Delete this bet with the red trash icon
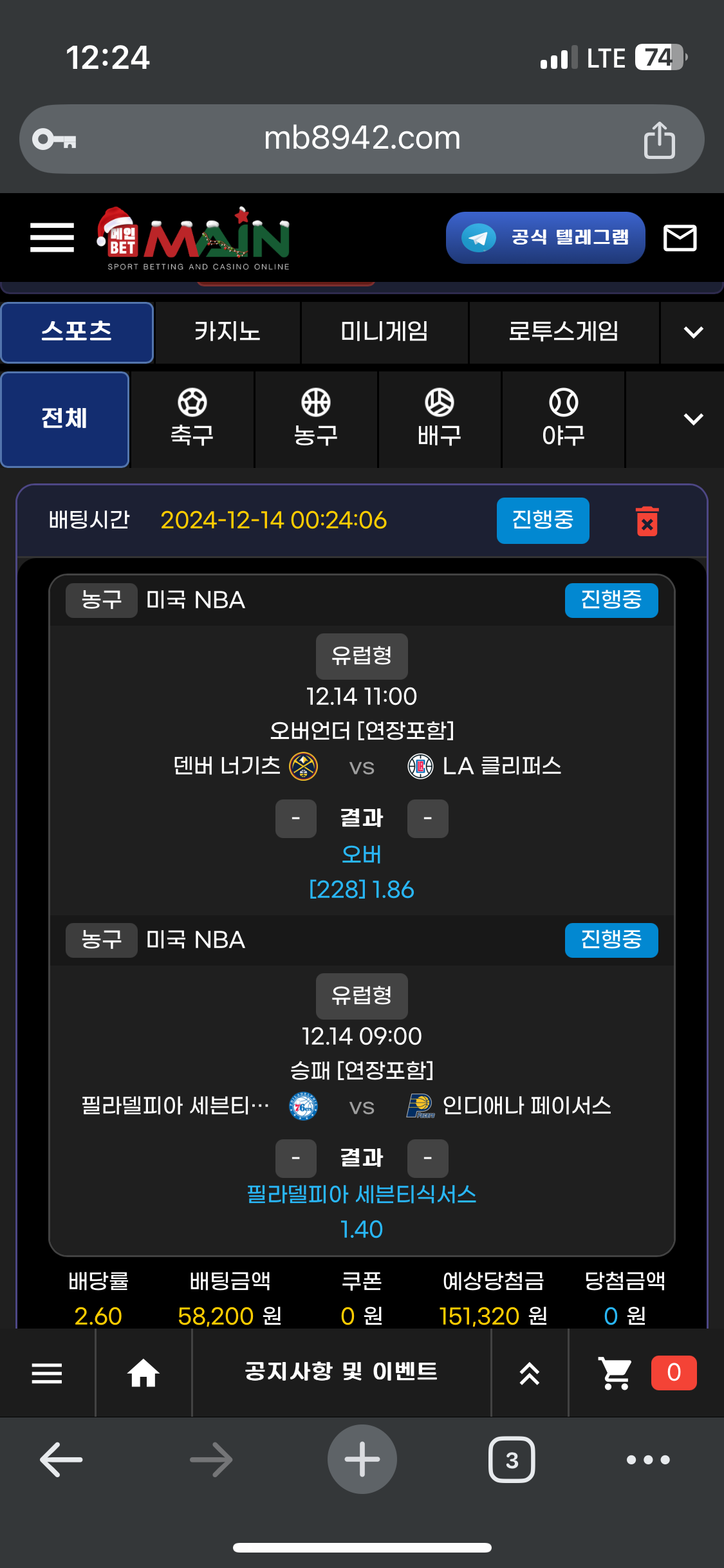Viewport: 724px width, 1568px height. 647,521
